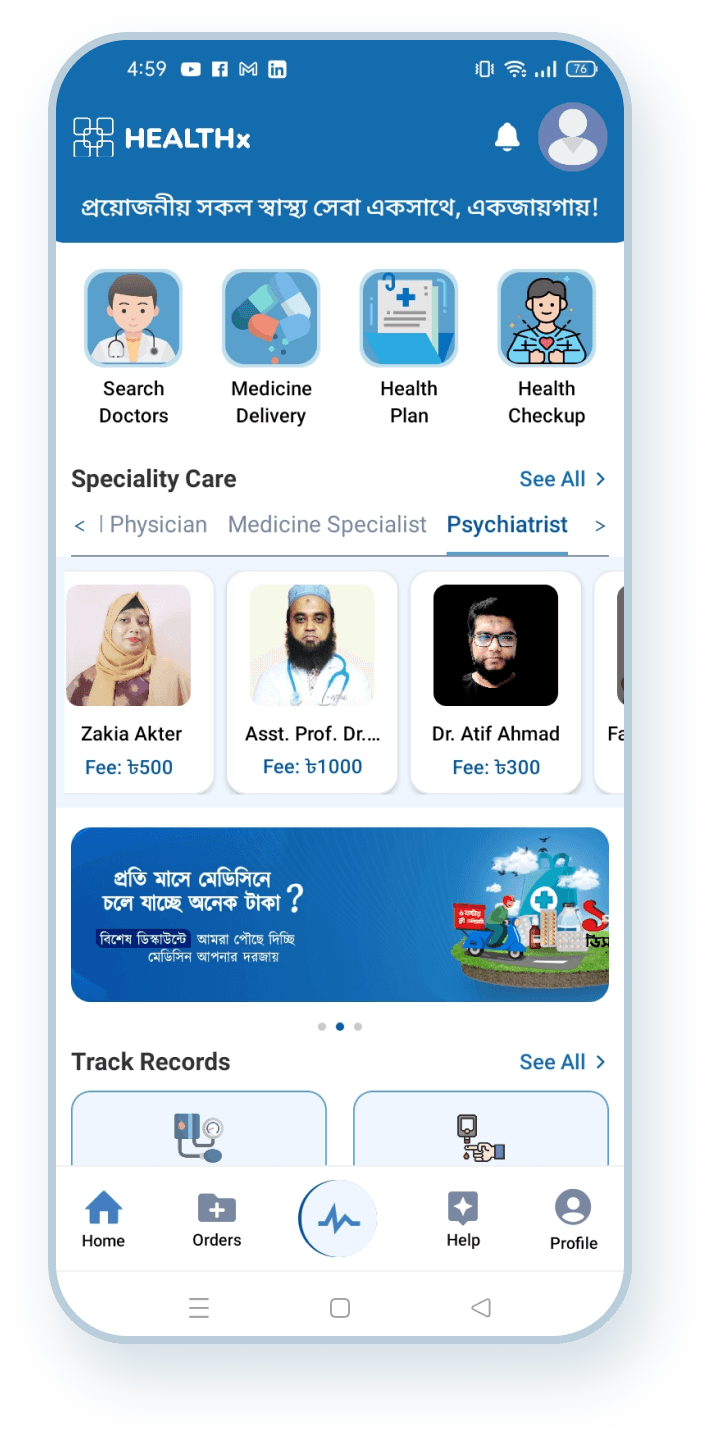Open Health Checkup
Image resolution: width=712 pixels, height=1440 pixels.
[x=546, y=347]
